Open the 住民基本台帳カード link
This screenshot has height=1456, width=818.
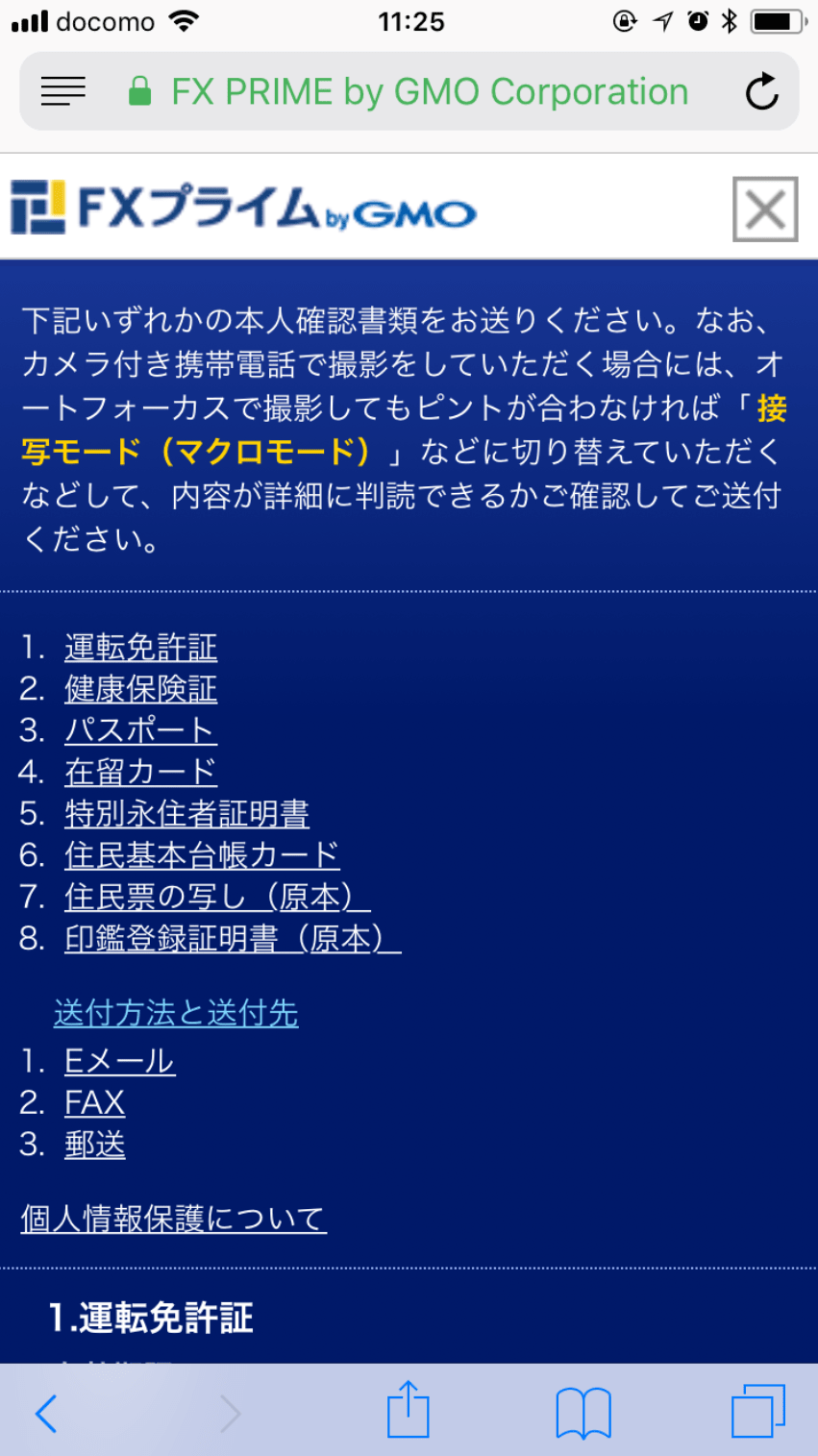[202, 855]
